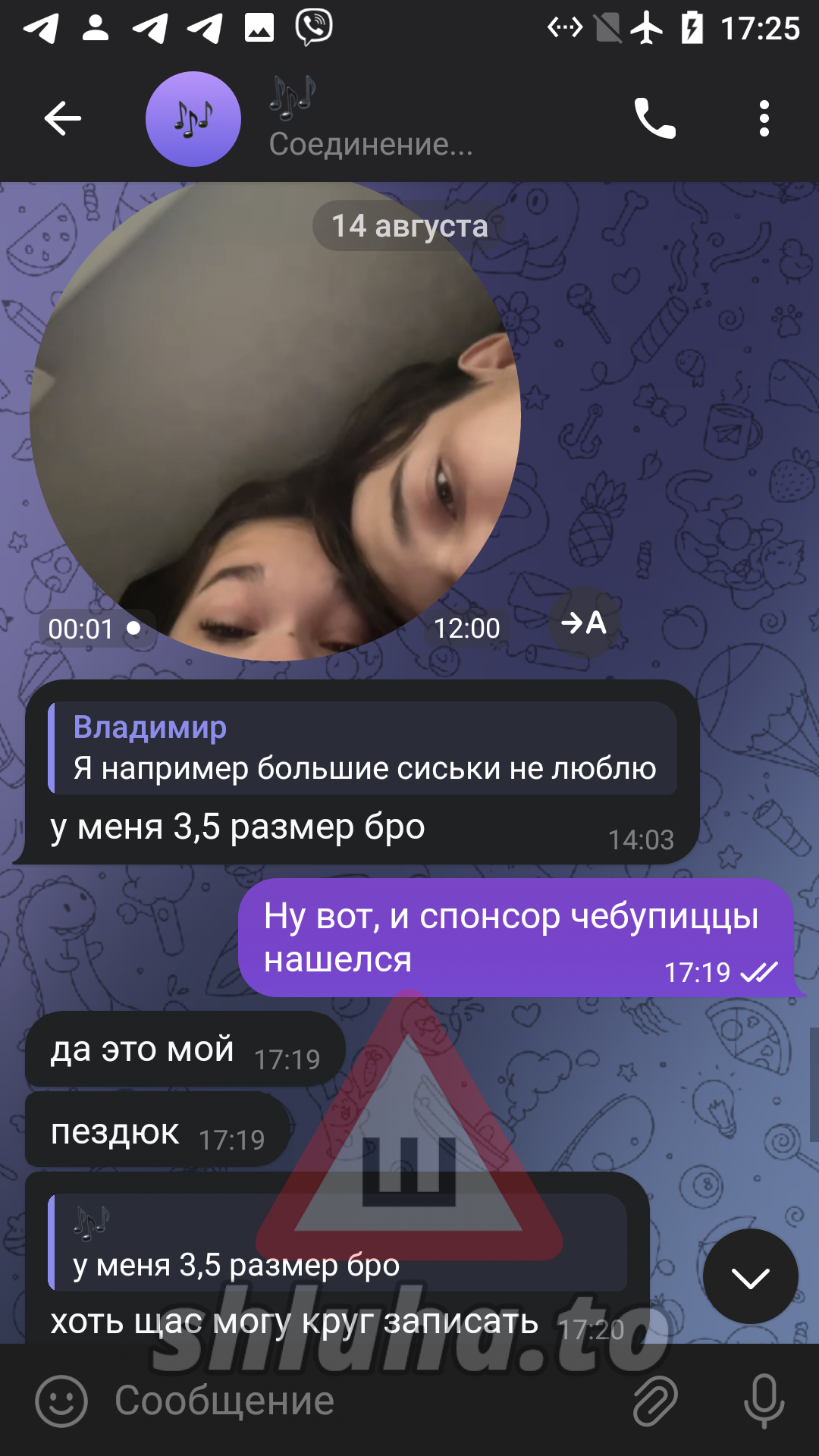Attach a file to the message
This screenshot has width=819, height=1456.
655,1401
